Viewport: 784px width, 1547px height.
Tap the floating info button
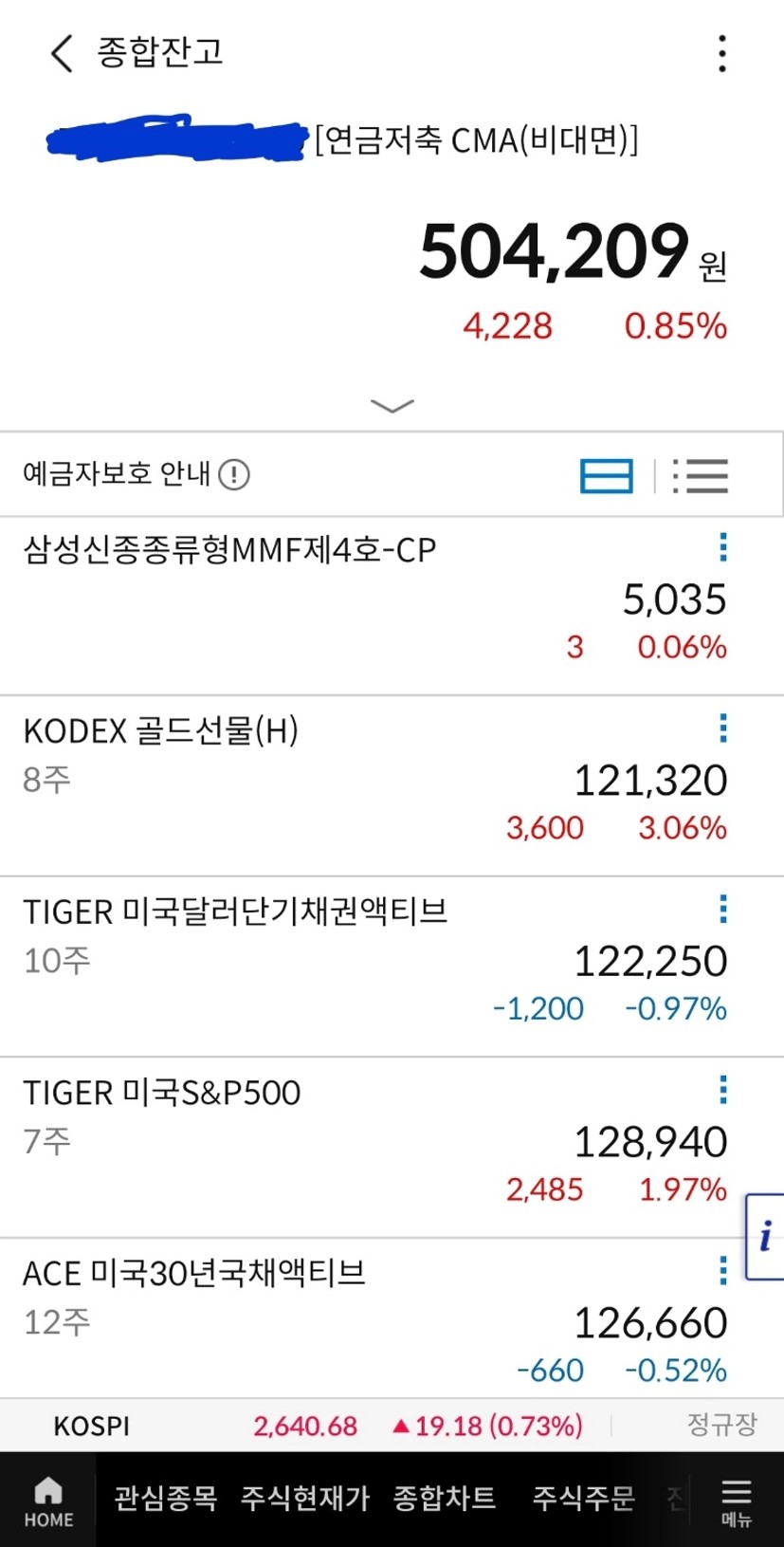tap(765, 1237)
